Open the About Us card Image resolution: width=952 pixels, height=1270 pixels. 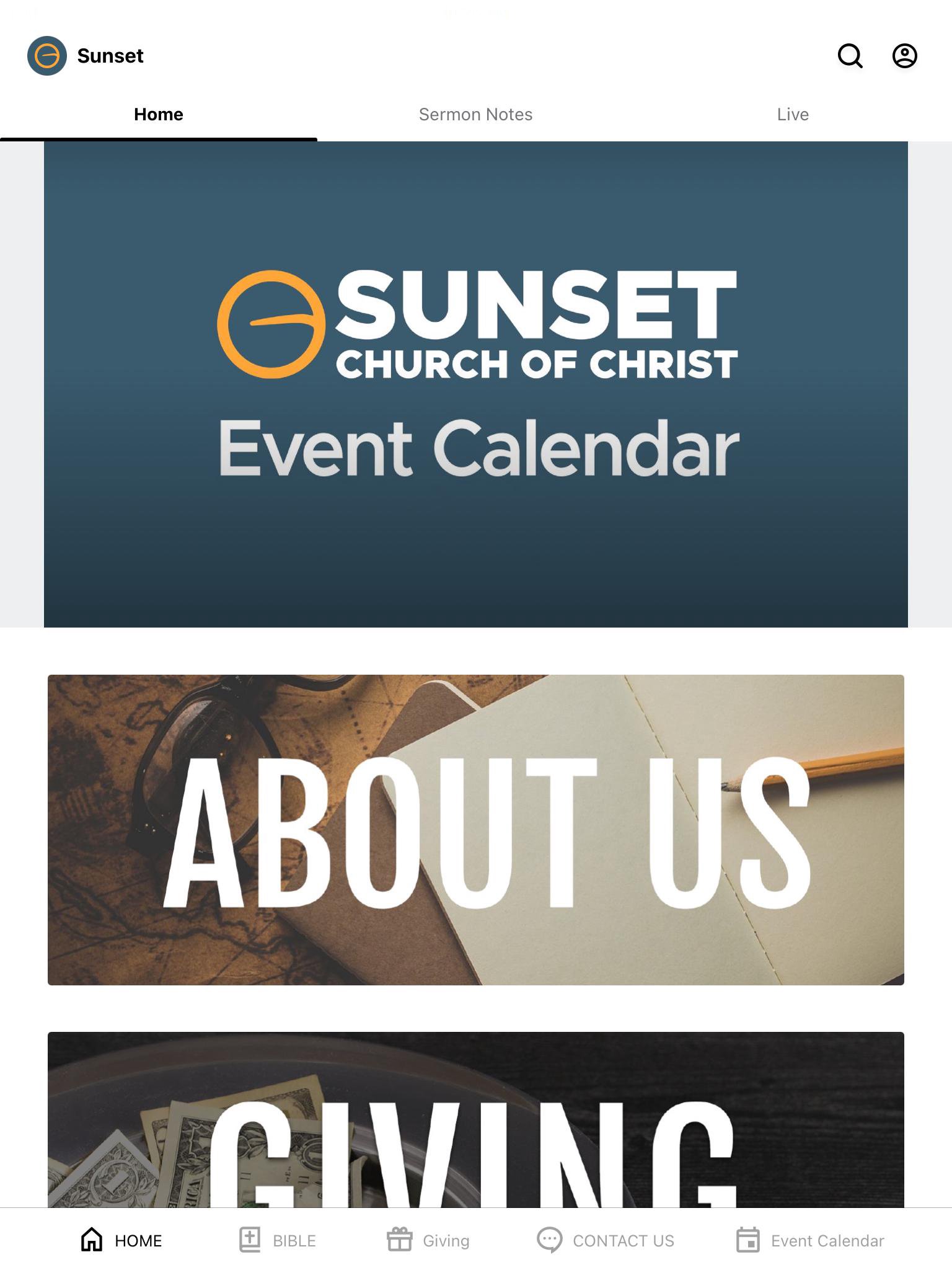tap(475, 830)
